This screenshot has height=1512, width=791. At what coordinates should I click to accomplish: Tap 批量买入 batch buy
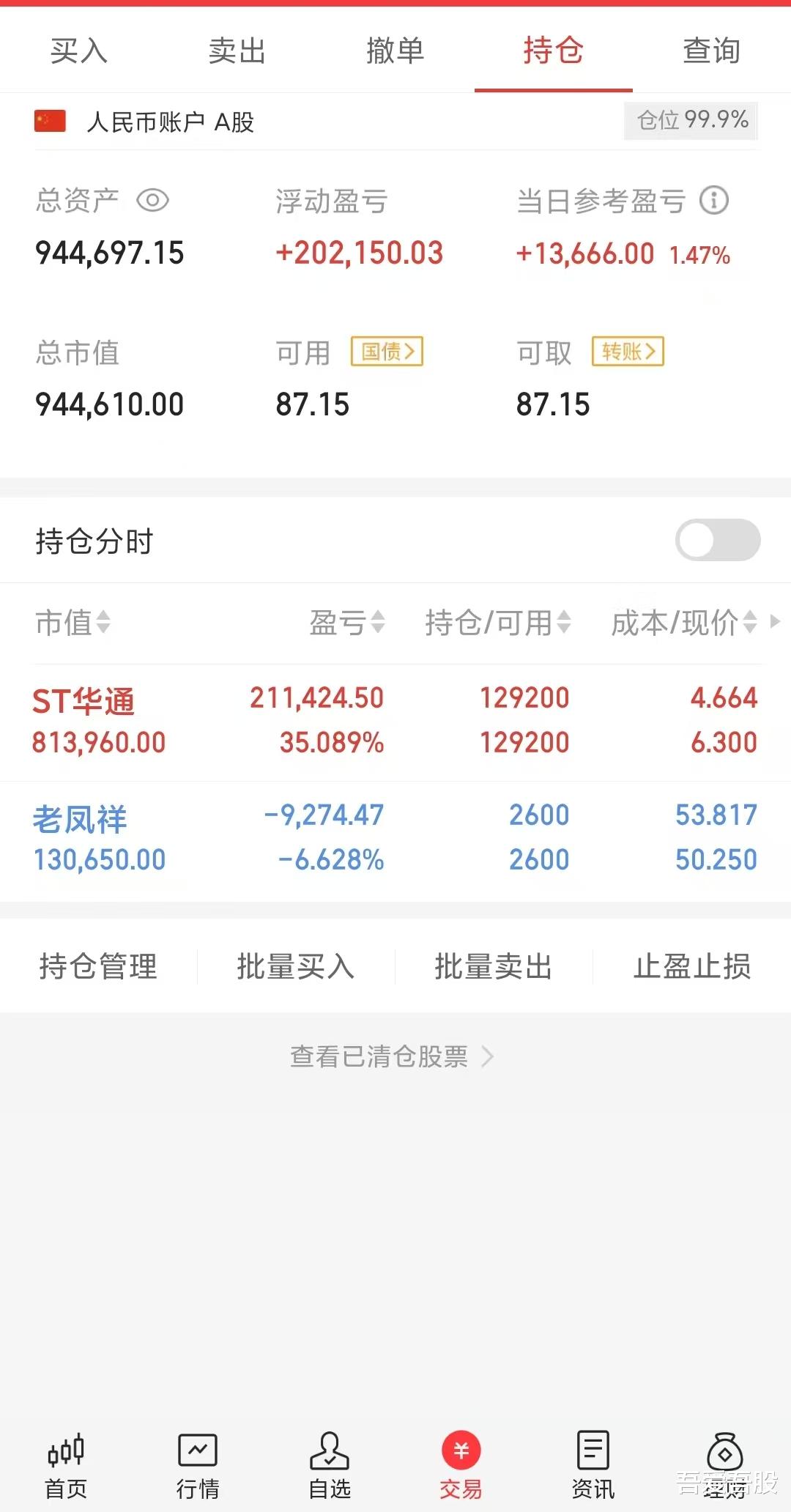pyautogui.click(x=296, y=966)
